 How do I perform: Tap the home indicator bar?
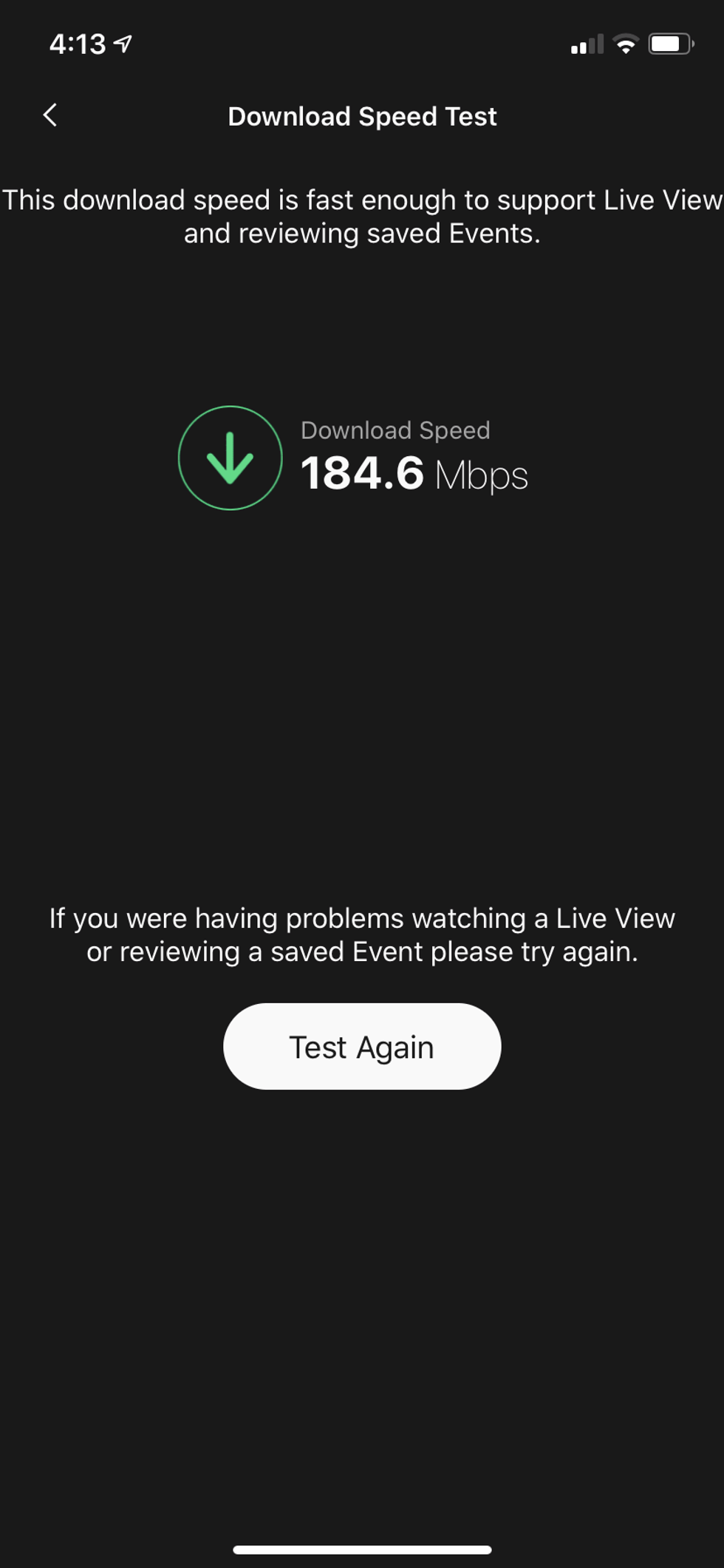pos(362,1549)
